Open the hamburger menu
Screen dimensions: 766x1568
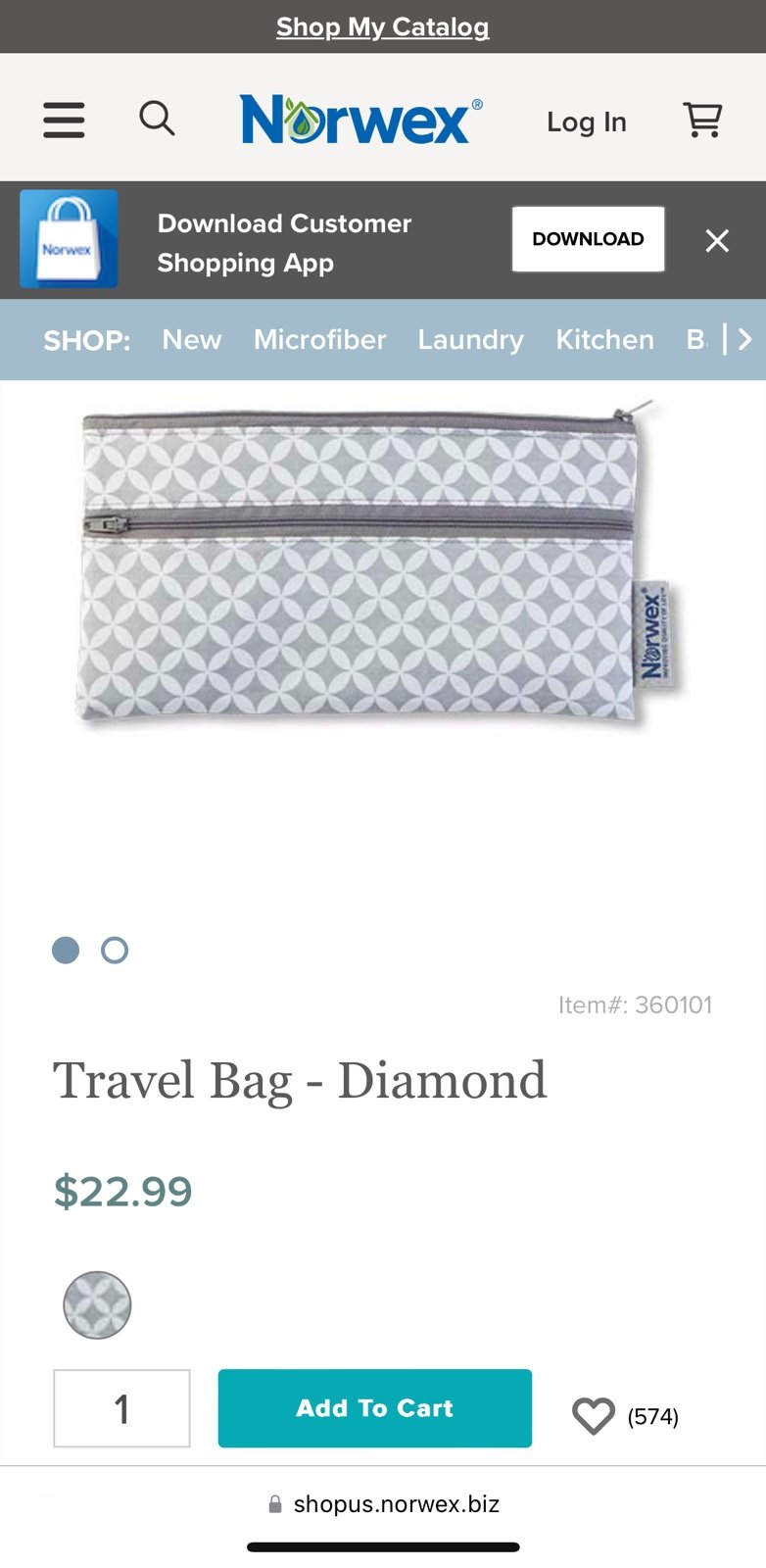coord(64,121)
